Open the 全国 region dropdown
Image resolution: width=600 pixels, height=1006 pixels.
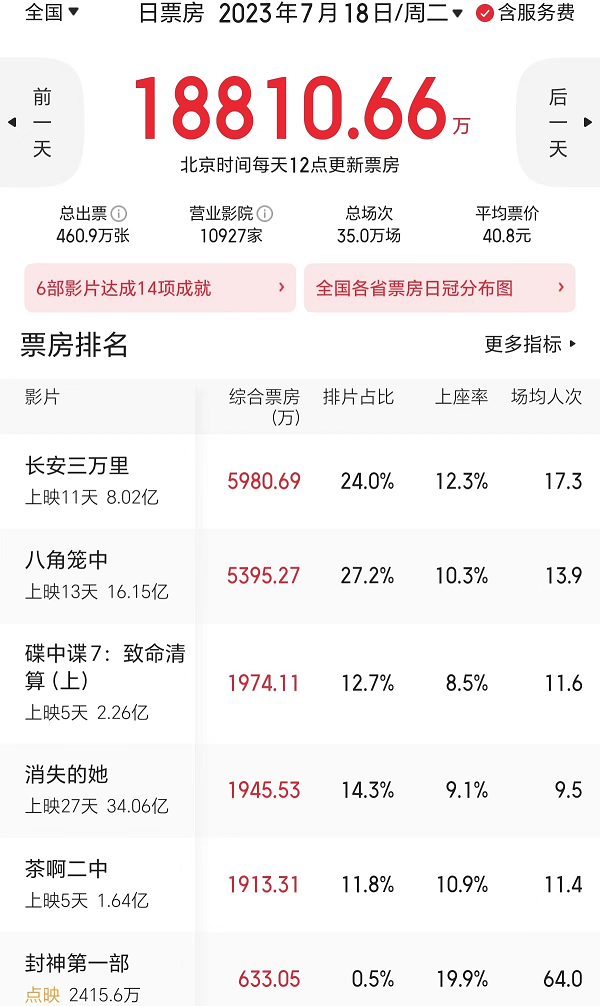coord(51,13)
